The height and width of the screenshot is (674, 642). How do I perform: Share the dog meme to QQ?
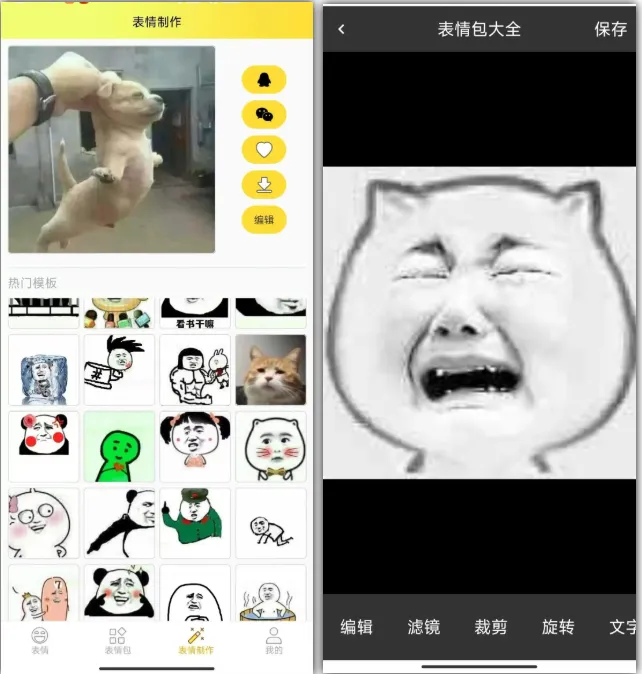tap(264, 80)
